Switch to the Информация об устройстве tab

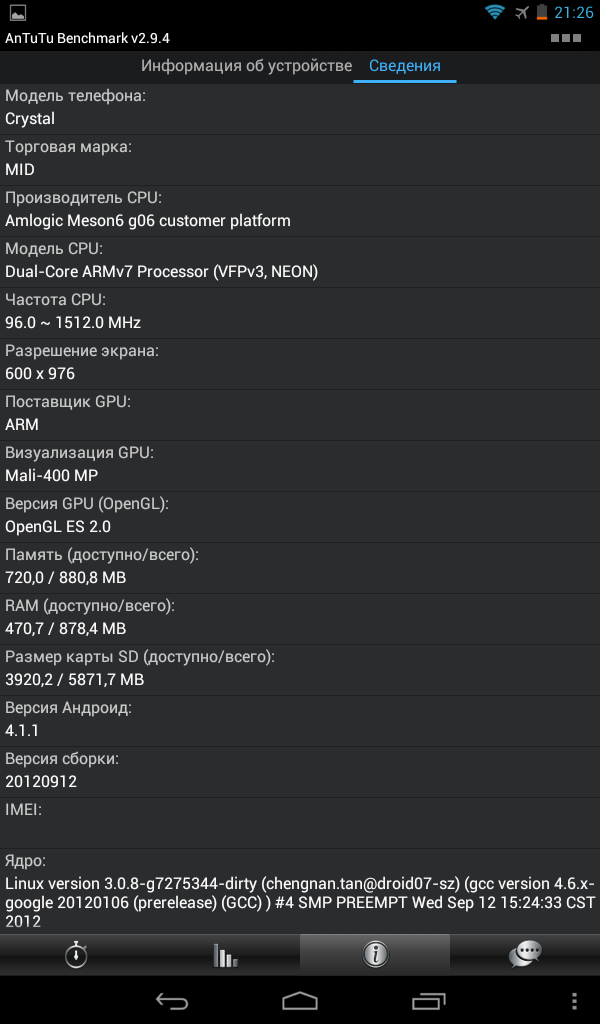click(246, 66)
